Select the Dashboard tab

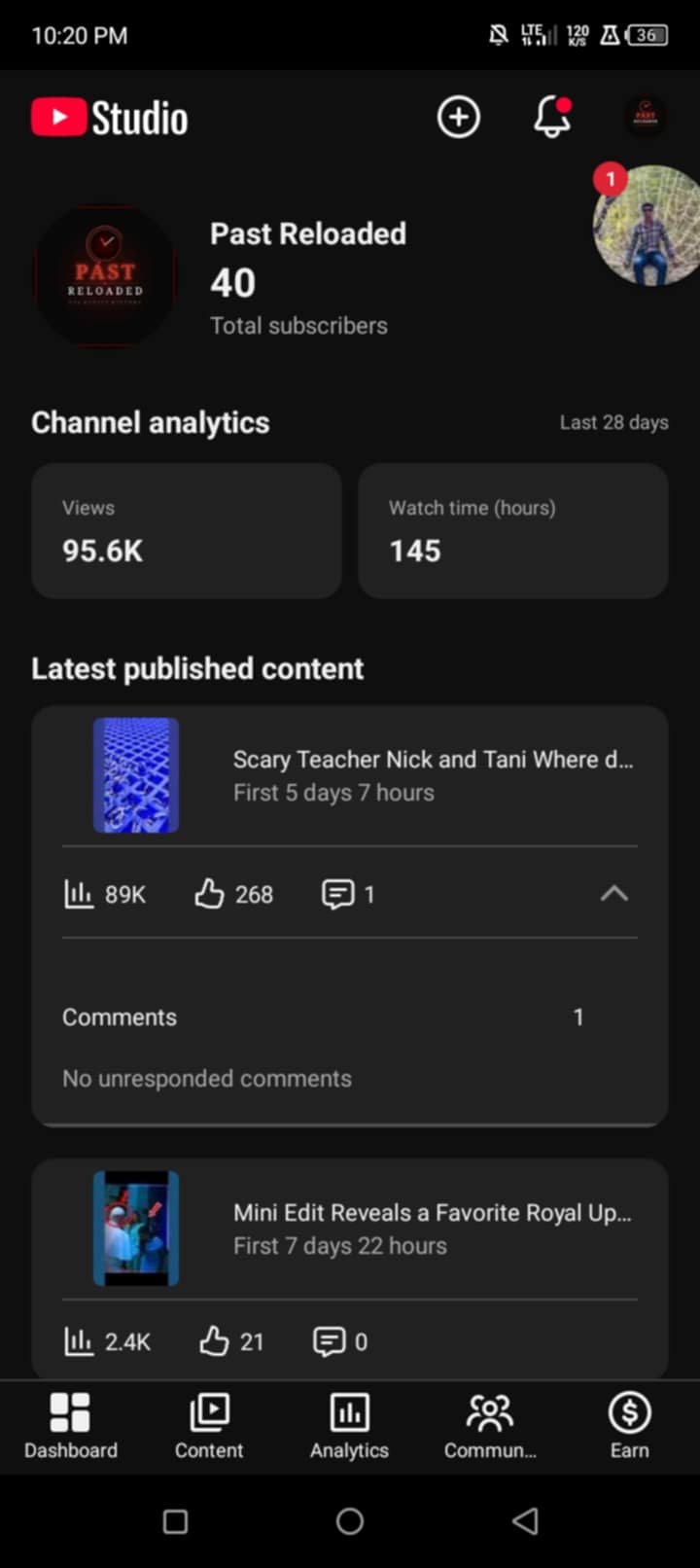click(70, 1426)
